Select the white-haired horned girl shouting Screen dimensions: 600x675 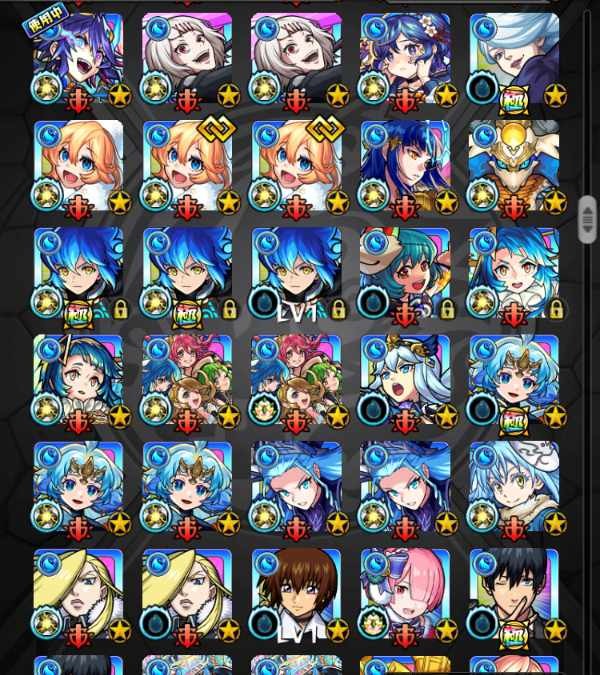coord(405,380)
